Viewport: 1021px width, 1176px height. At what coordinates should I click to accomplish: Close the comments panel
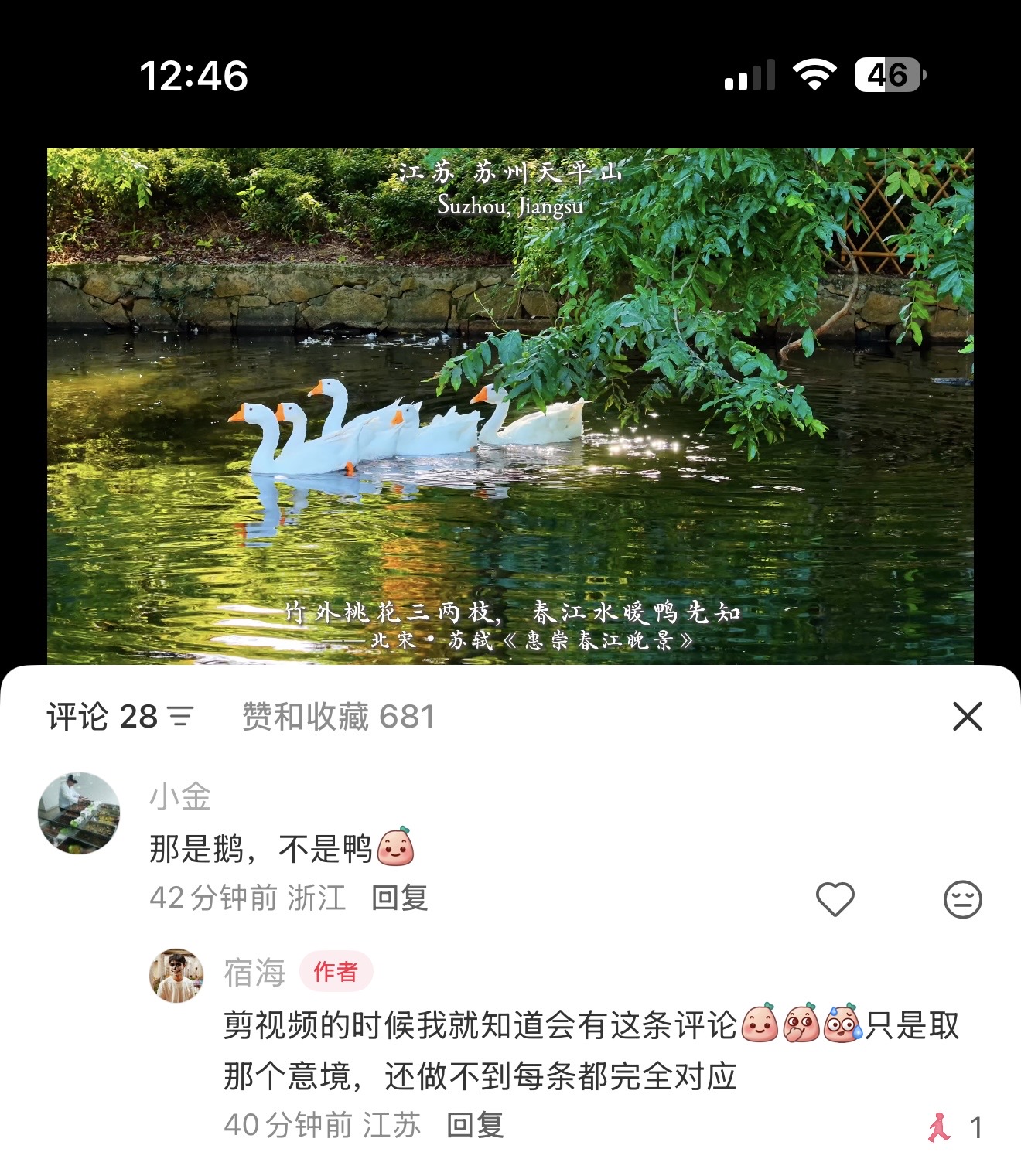pyautogui.click(x=967, y=716)
